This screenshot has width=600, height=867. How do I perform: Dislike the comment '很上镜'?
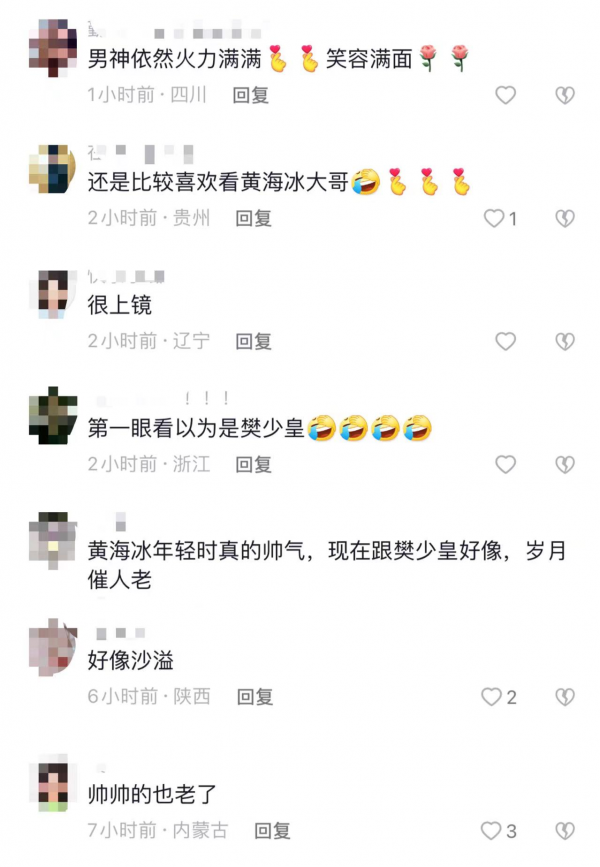[x=565, y=341]
